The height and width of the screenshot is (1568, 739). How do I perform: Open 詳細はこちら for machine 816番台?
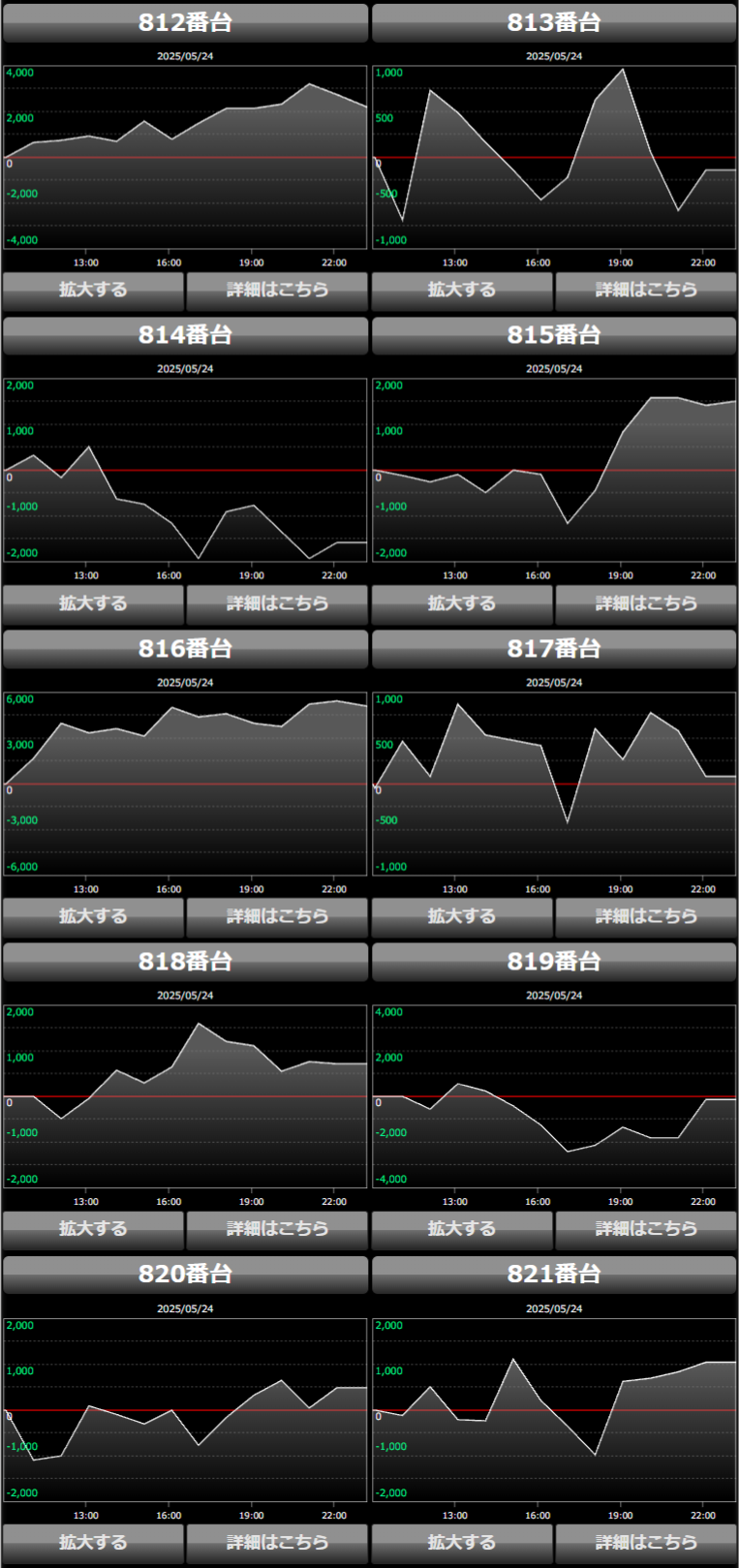(x=277, y=916)
